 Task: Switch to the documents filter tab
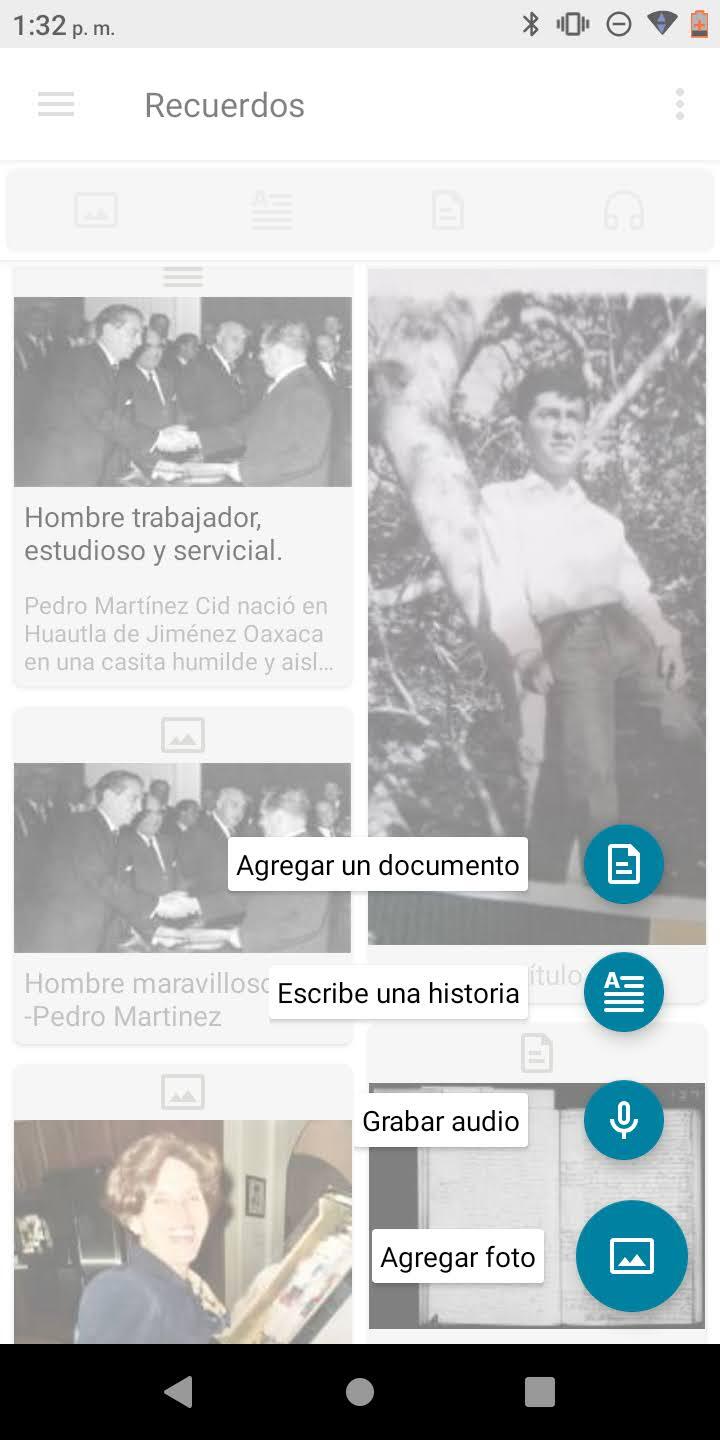pos(447,210)
